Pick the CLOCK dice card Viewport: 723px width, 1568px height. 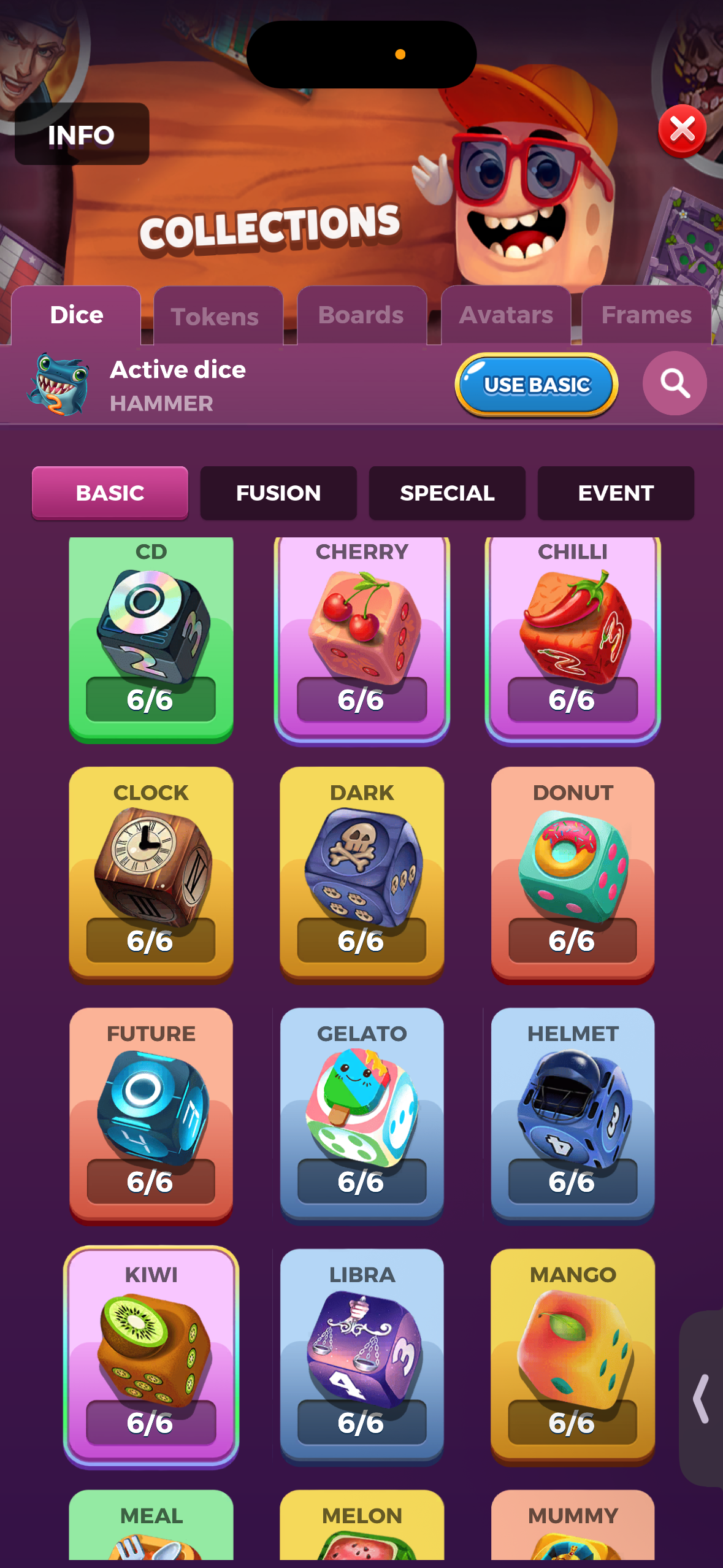point(151,874)
